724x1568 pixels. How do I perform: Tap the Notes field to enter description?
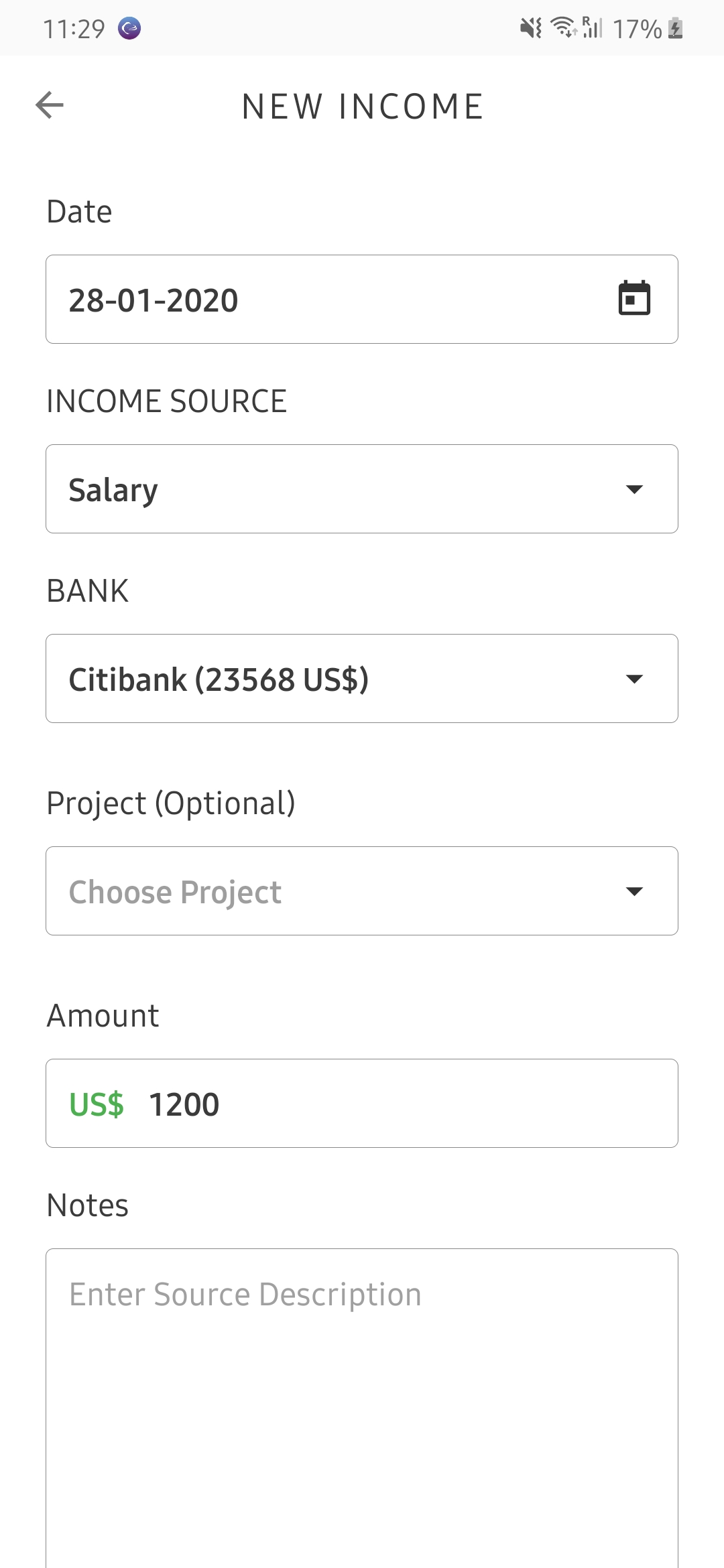[362, 1408]
